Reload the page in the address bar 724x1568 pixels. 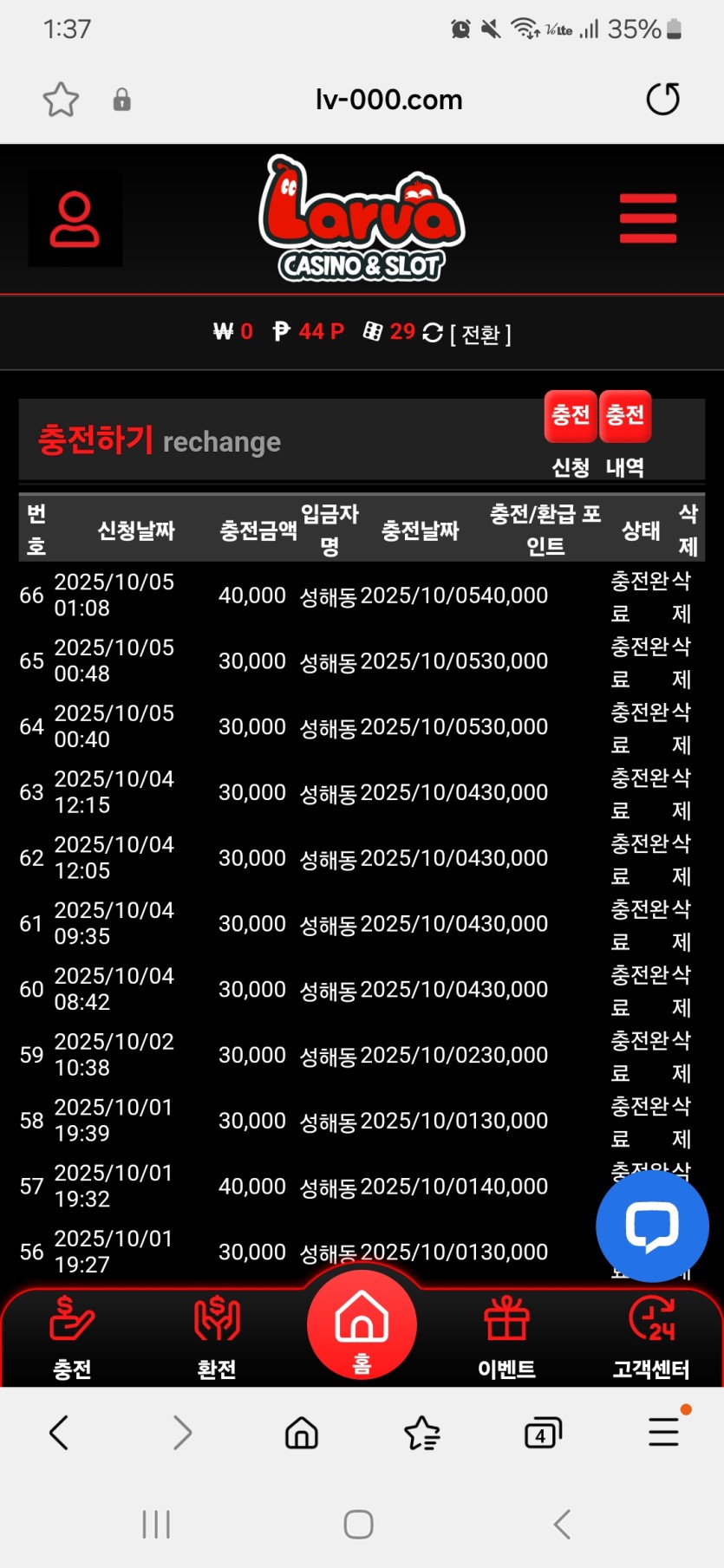663,99
